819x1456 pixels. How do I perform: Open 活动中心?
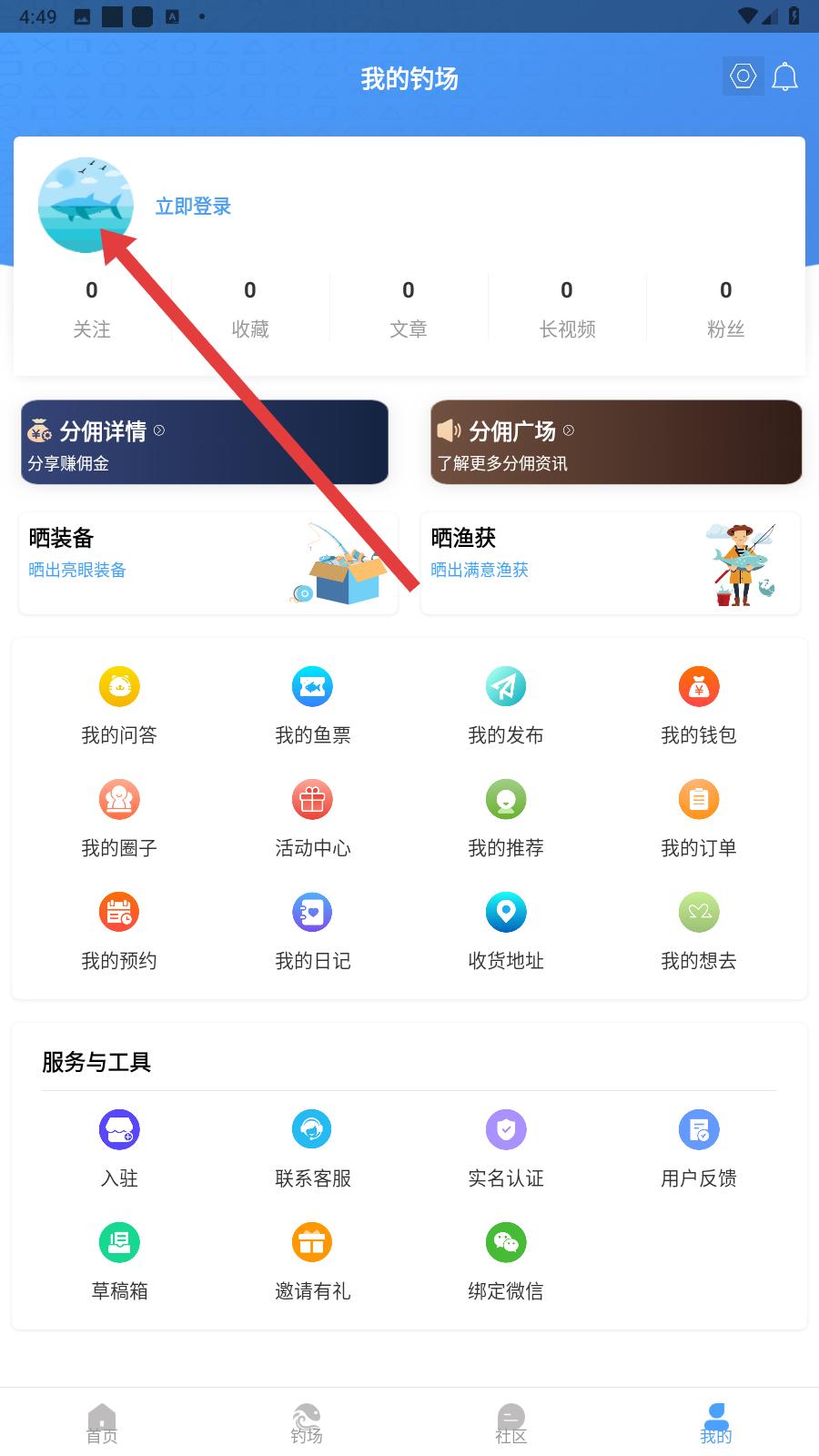(312, 819)
